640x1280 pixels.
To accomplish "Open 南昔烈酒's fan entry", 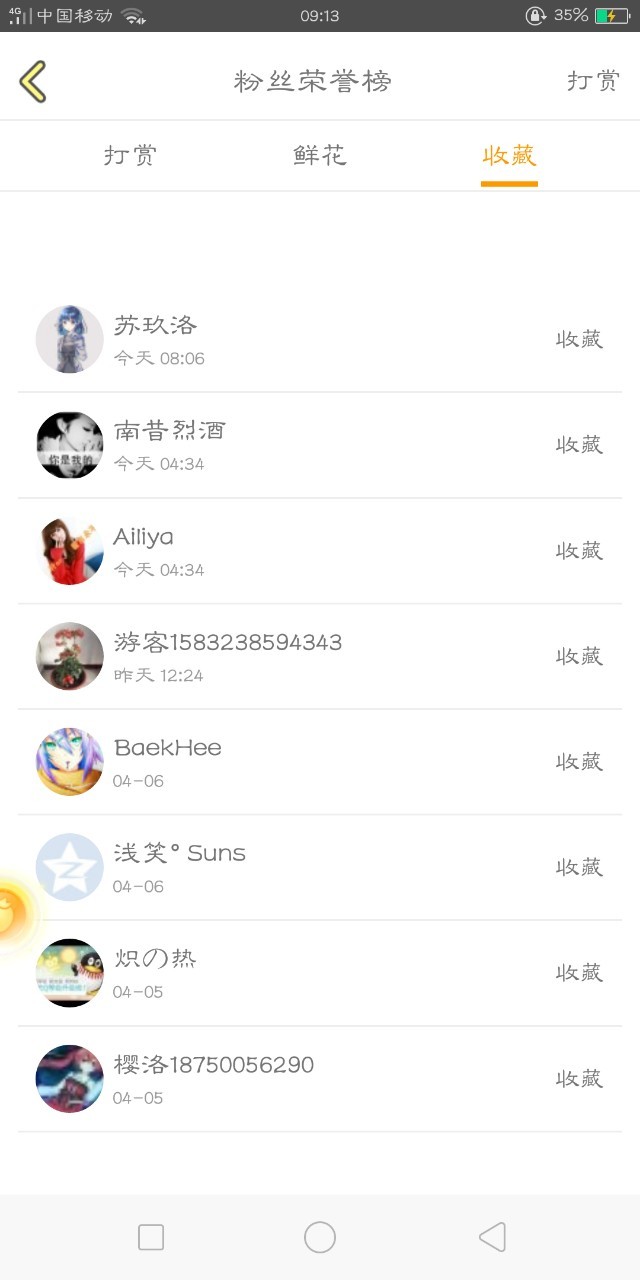I will tap(320, 446).
